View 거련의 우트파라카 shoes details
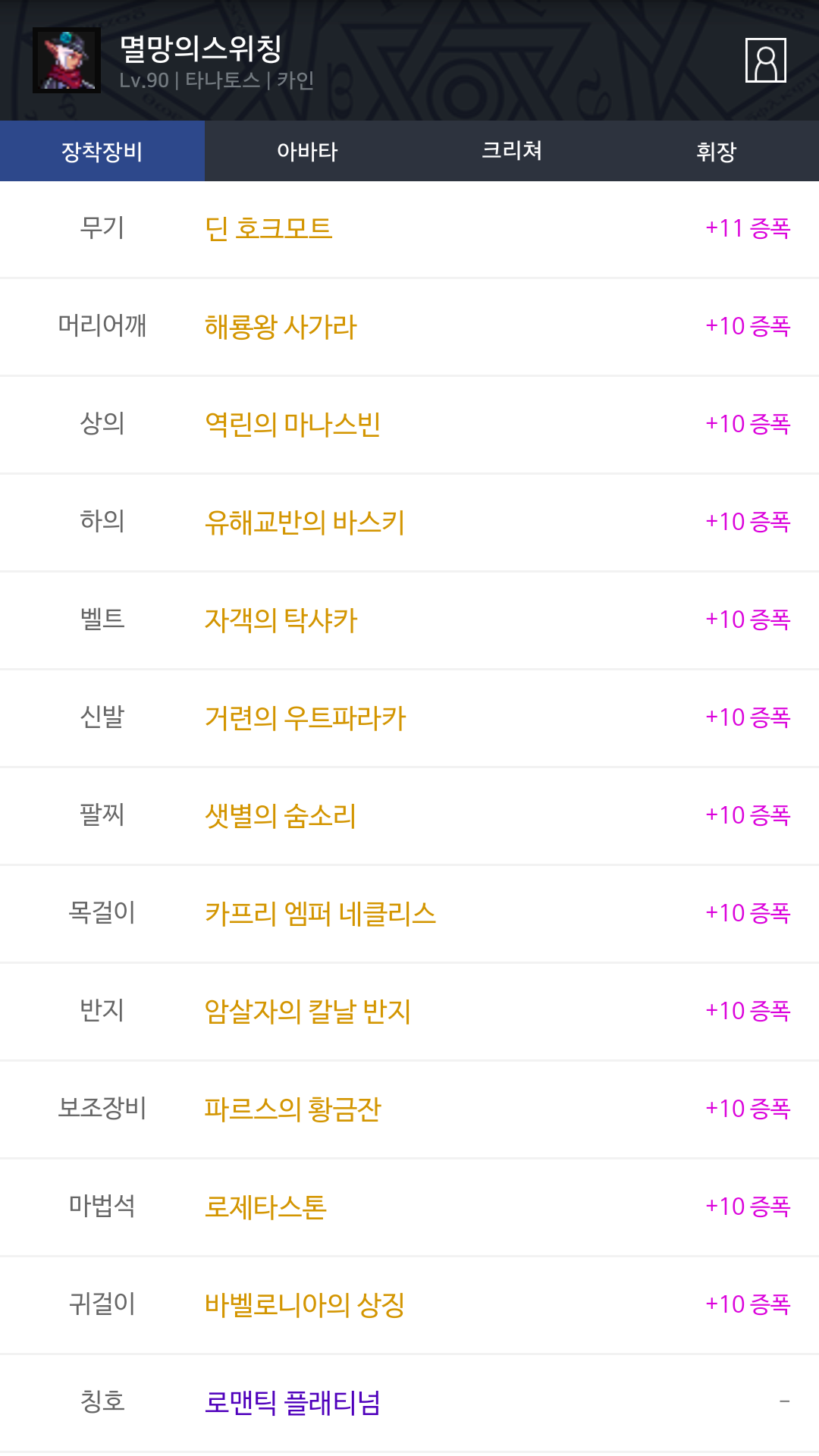The width and height of the screenshot is (819, 1456). point(306,717)
